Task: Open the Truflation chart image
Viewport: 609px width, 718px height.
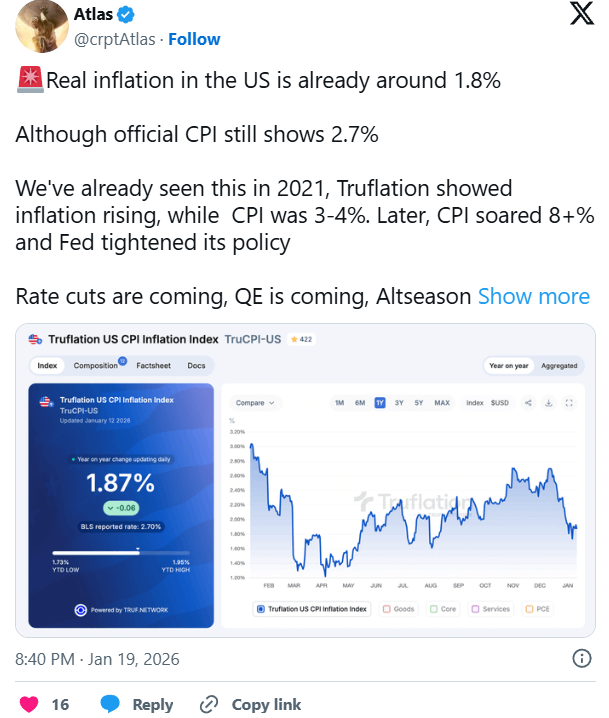Action: tap(305, 480)
